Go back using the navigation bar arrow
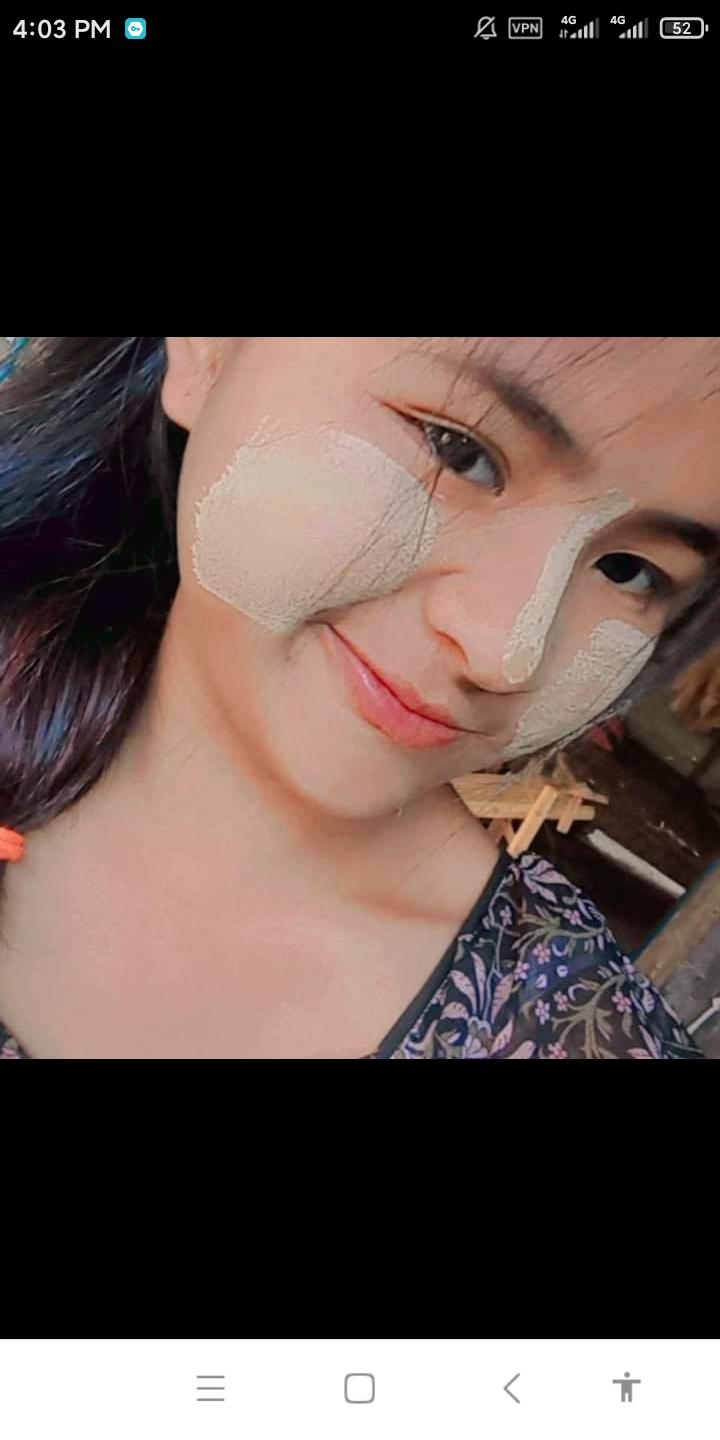 (x=512, y=1388)
